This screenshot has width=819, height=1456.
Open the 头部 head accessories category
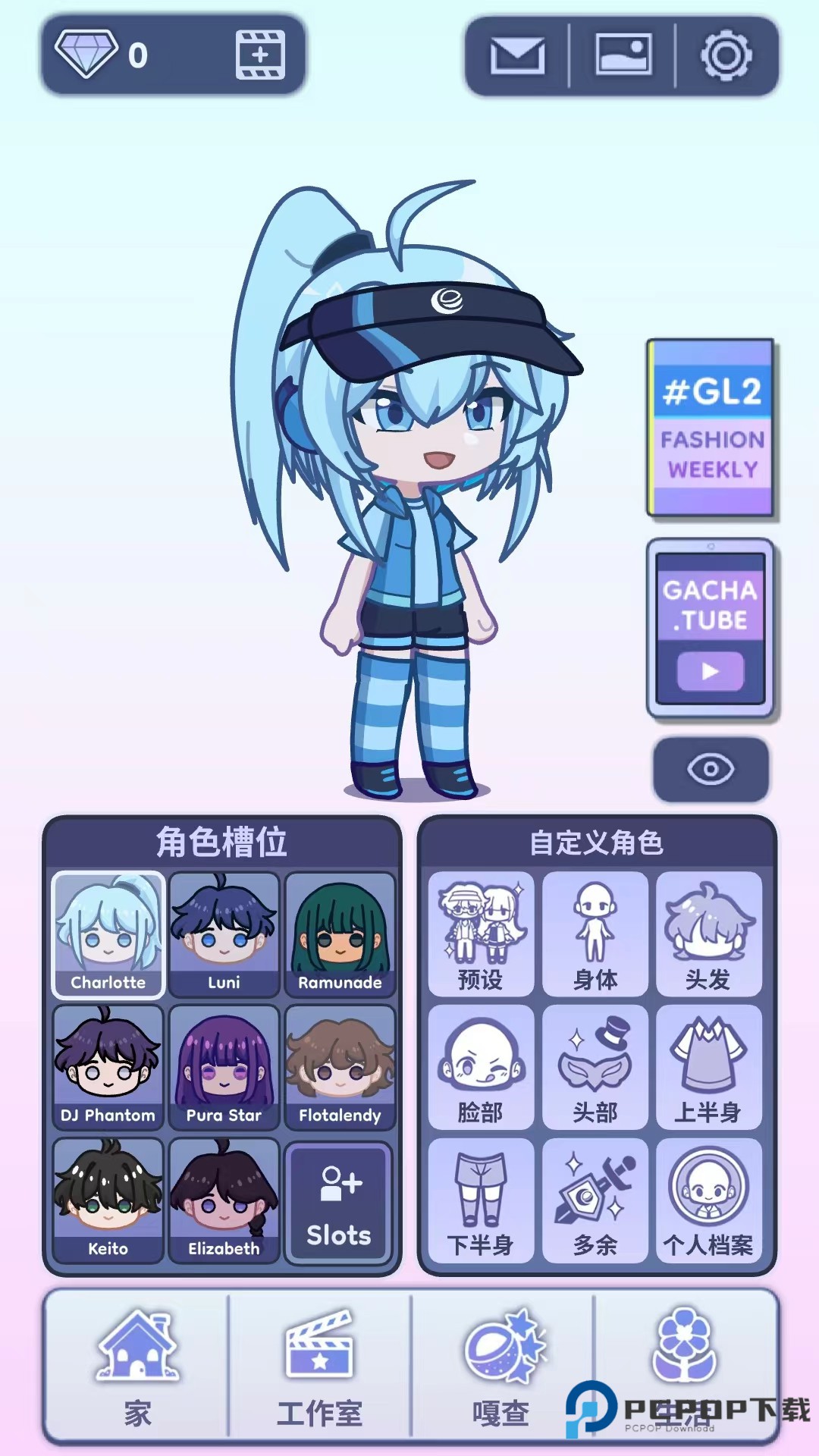[x=596, y=1067]
